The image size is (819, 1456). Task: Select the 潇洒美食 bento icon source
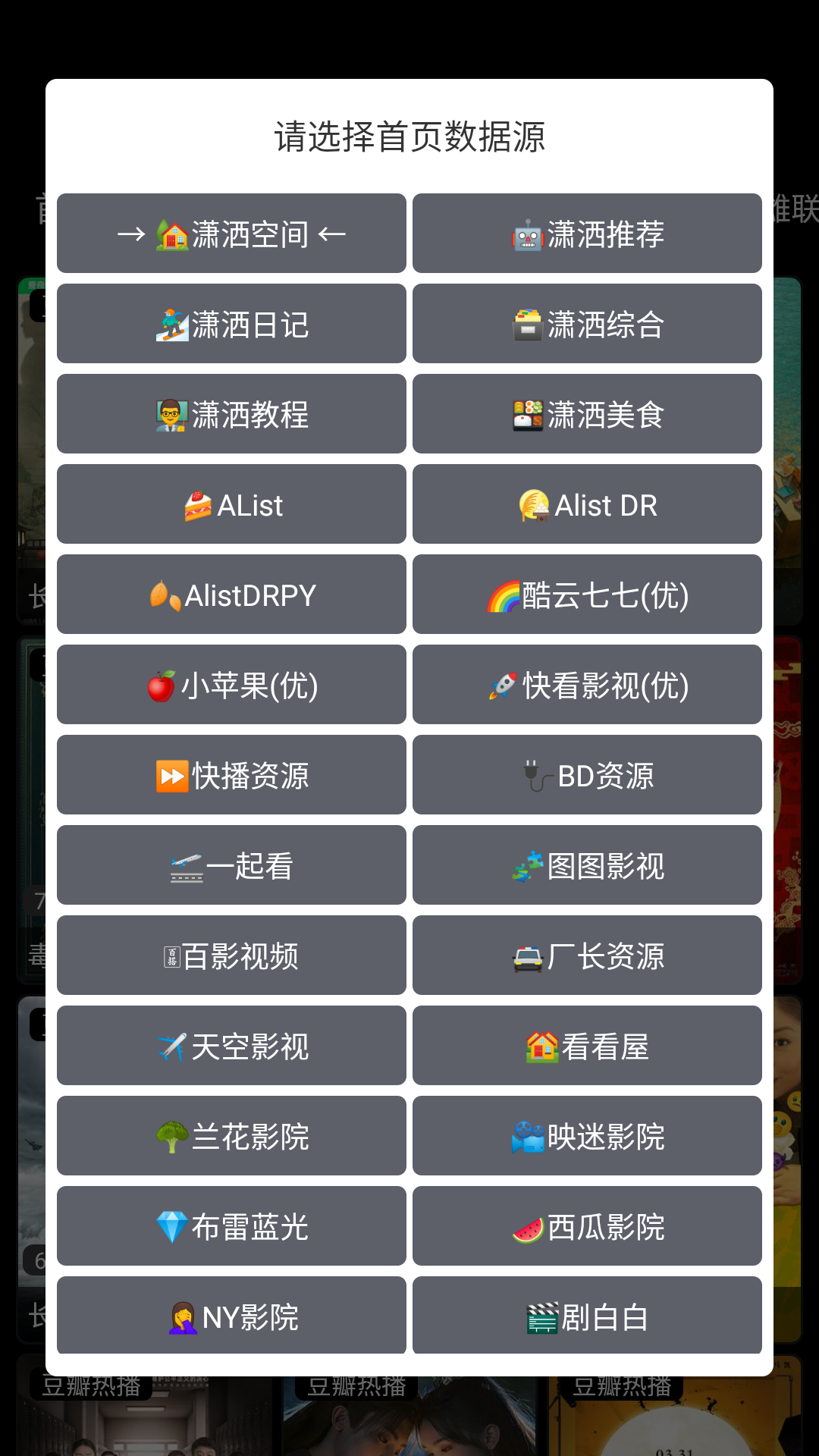tap(587, 413)
